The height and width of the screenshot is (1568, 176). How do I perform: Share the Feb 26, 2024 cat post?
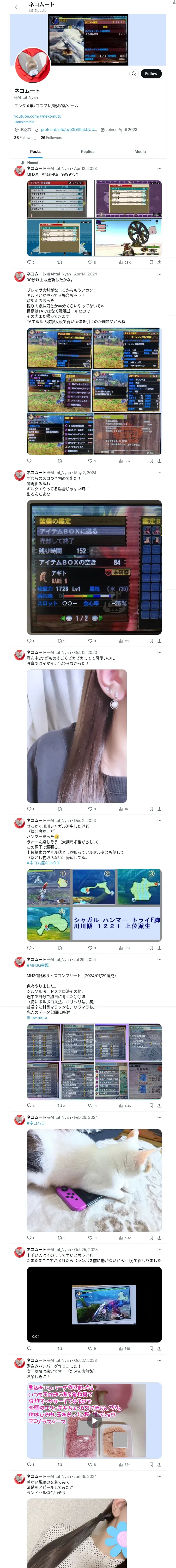click(x=159, y=1220)
